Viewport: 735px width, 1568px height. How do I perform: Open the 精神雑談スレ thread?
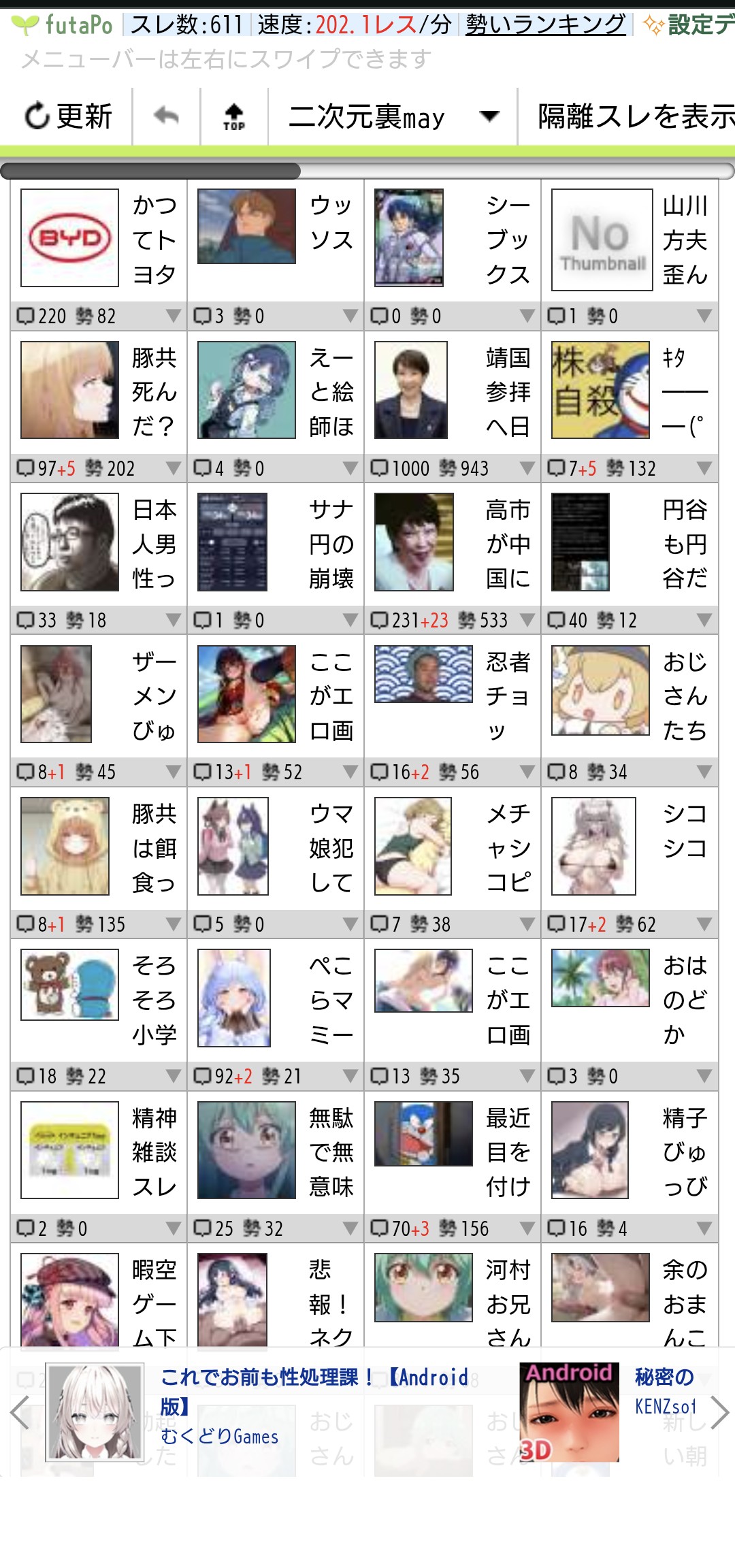pyautogui.click(x=99, y=1152)
